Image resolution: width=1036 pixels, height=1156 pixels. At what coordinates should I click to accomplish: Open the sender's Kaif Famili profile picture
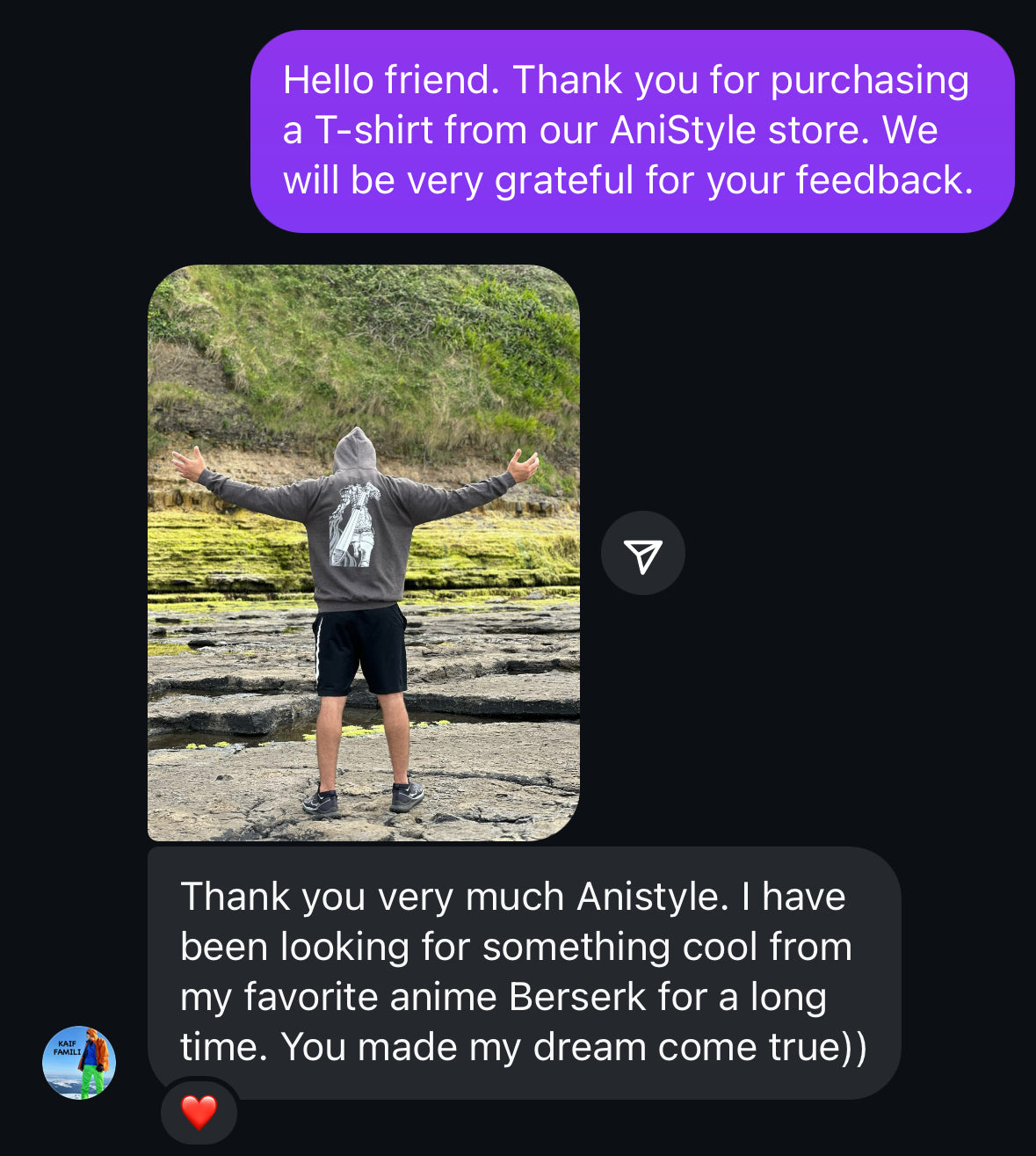click(x=79, y=1062)
